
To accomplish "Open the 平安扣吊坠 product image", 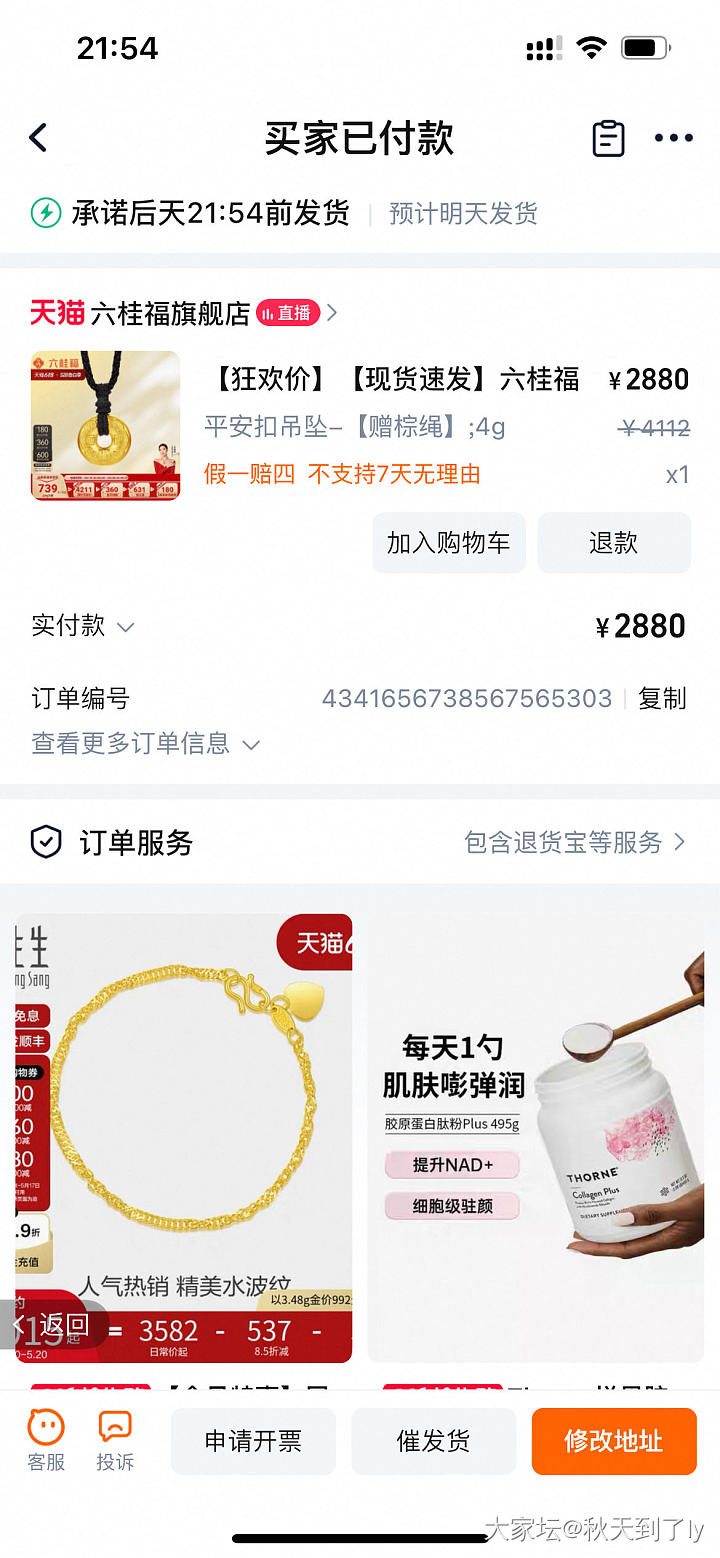I will pos(105,425).
